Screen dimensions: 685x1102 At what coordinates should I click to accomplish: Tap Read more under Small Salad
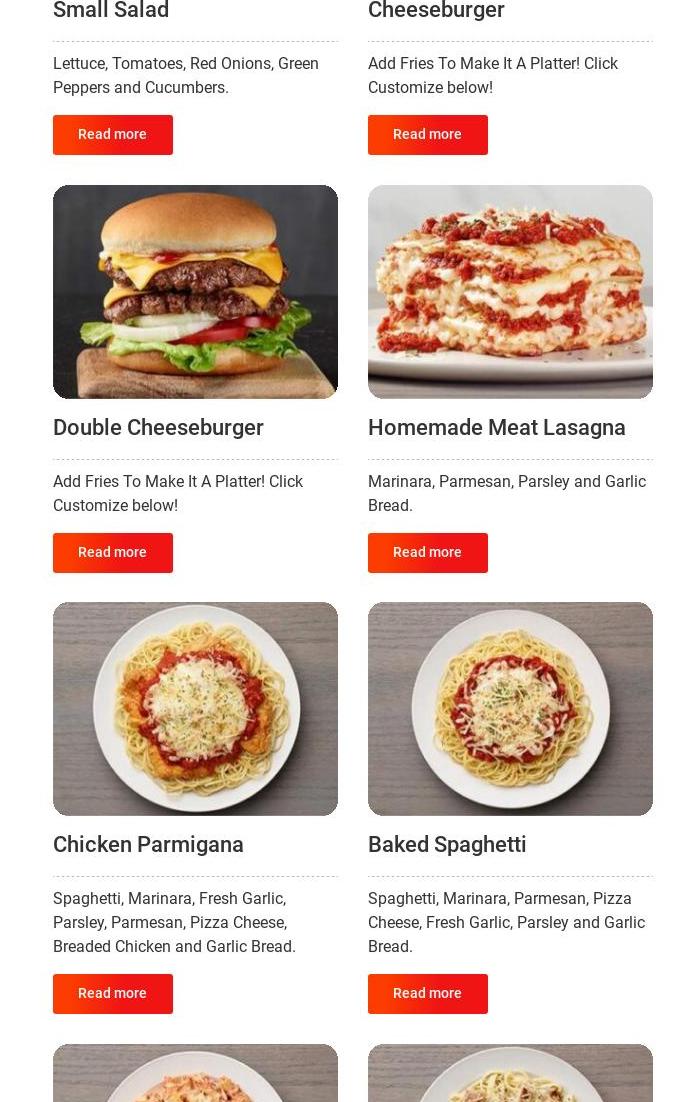click(x=112, y=135)
